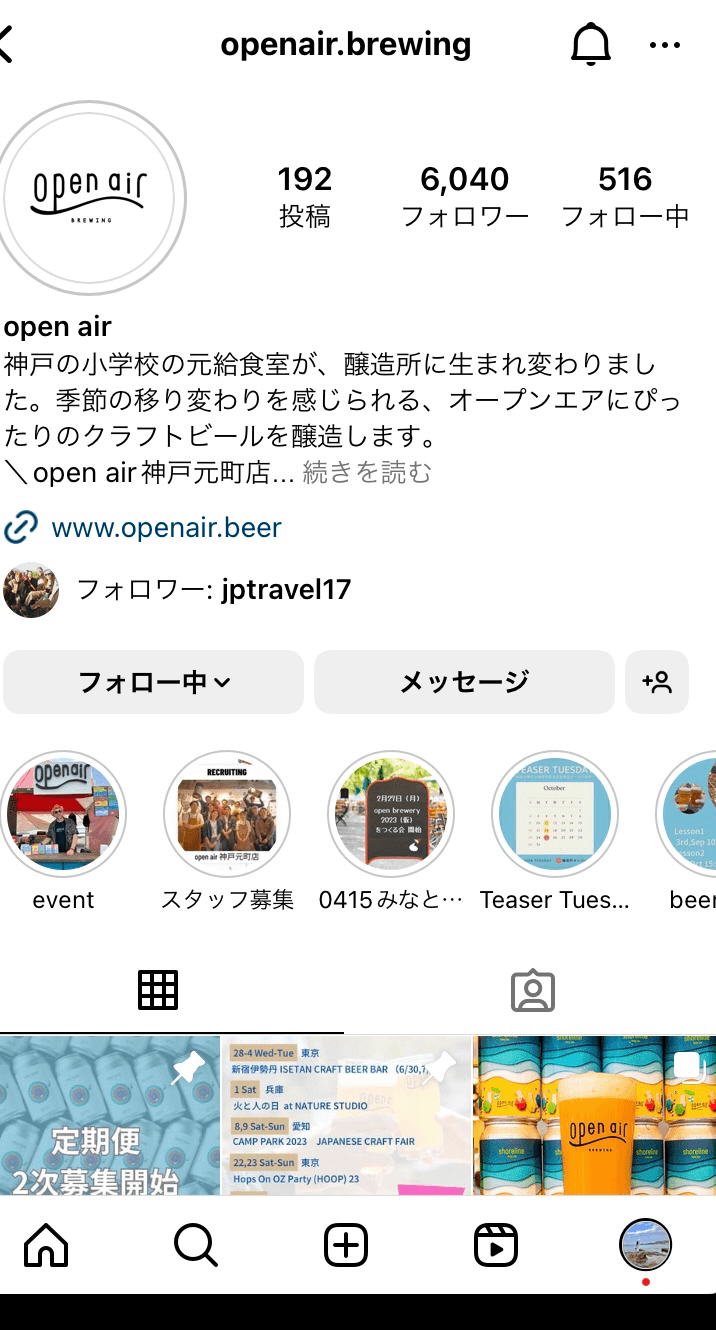Open the Reels tab
This screenshot has height=1330, width=716.
[495, 1245]
